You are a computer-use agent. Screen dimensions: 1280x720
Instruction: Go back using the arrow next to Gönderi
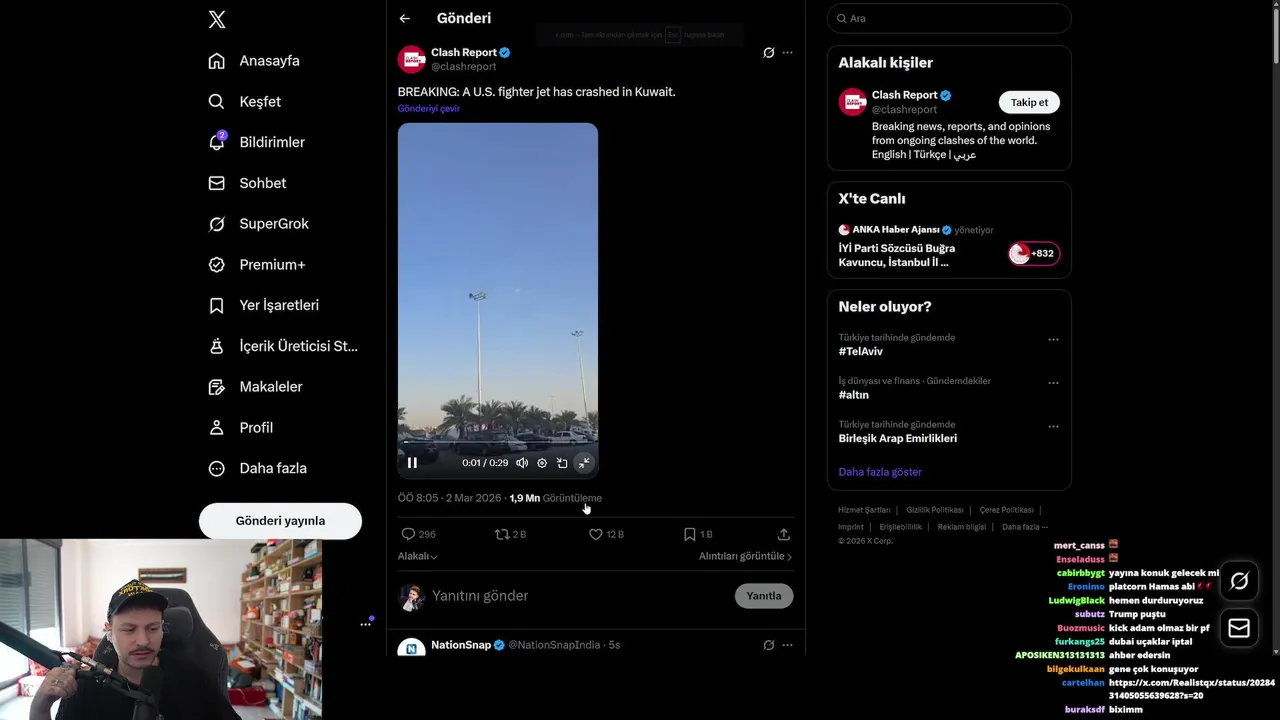point(404,18)
